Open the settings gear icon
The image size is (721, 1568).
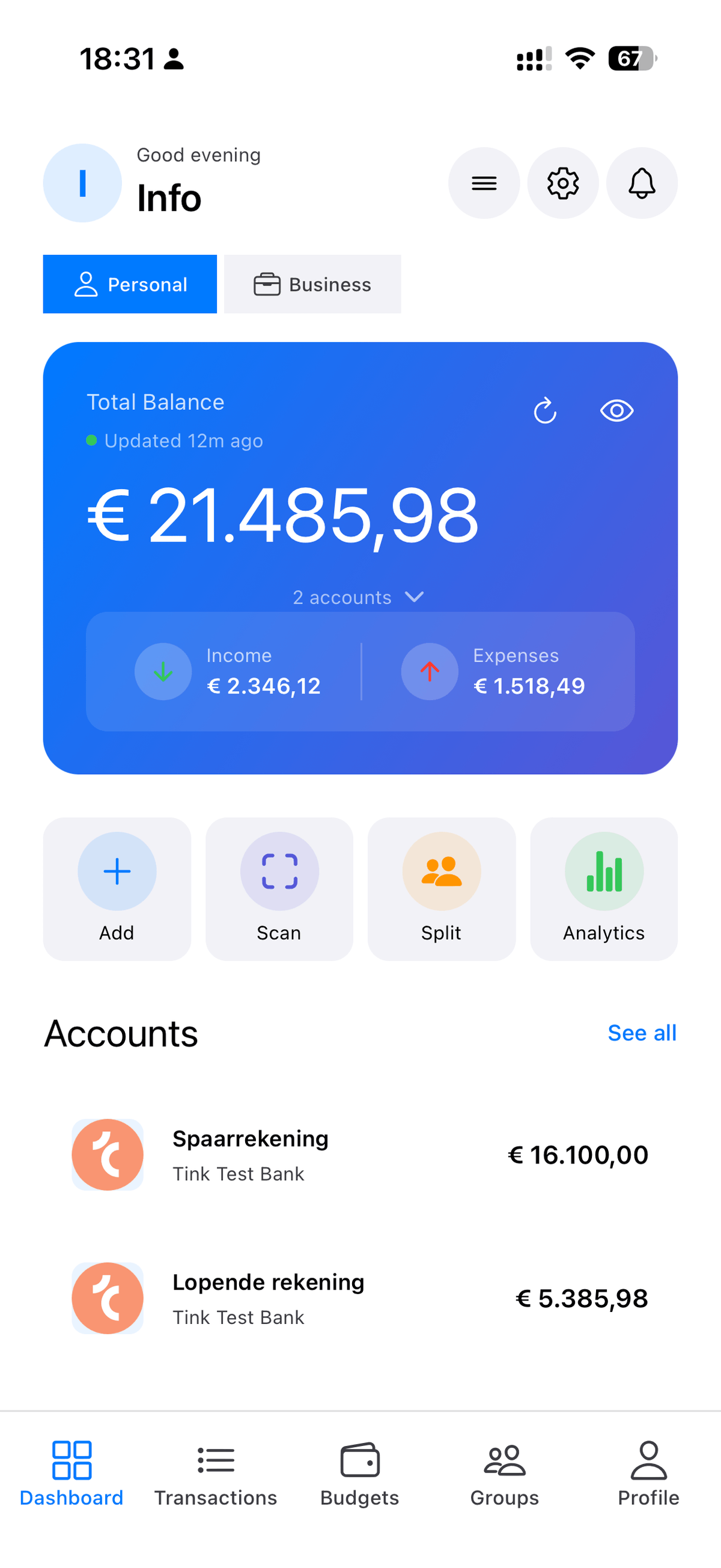[x=563, y=183]
